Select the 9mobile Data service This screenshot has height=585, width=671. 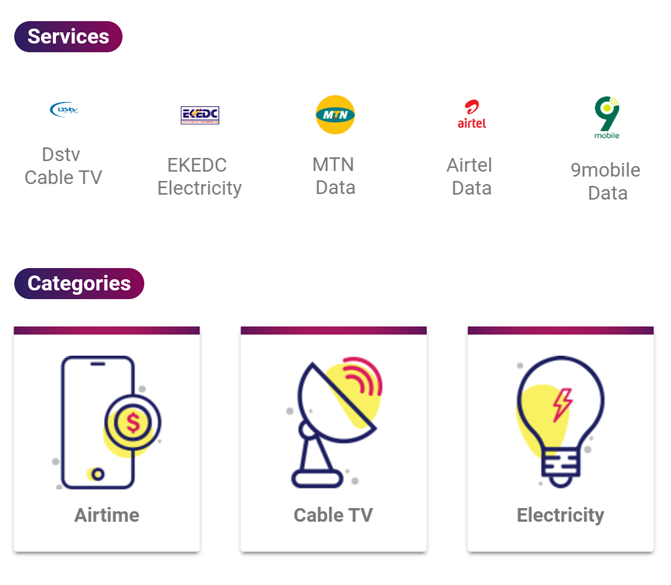[606, 150]
